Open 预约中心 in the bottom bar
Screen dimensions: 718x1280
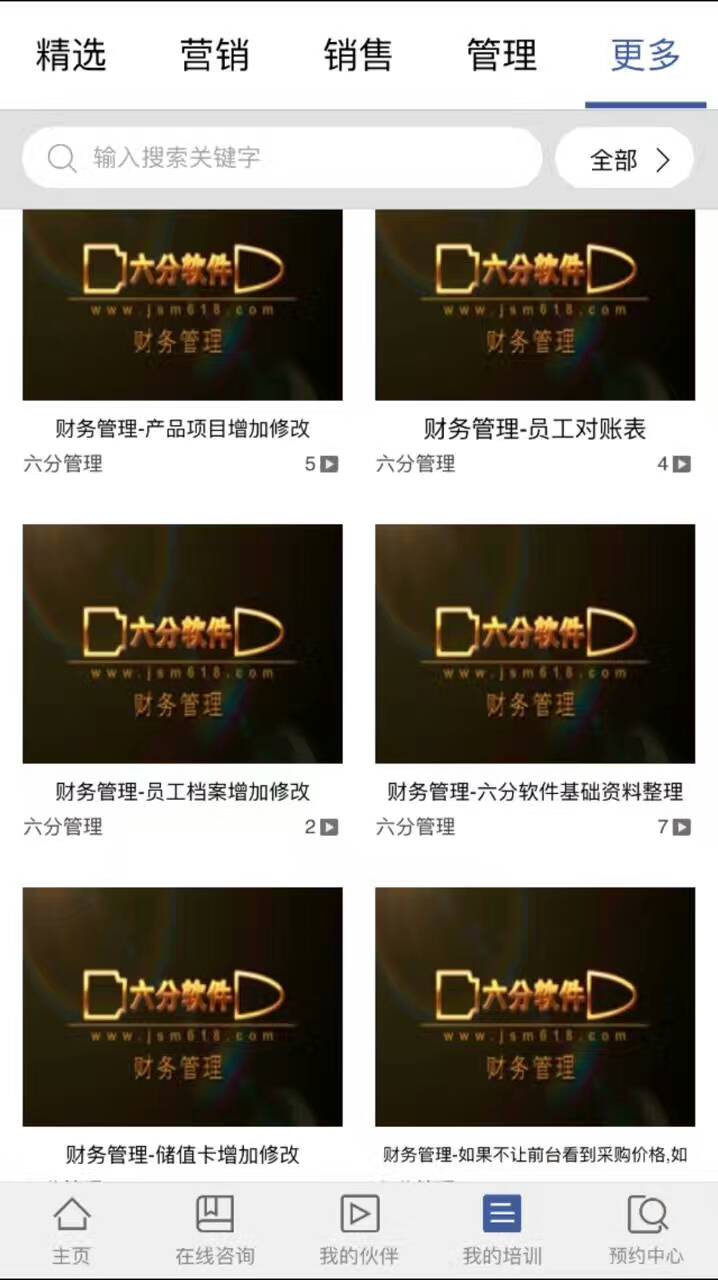pos(646,1230)
